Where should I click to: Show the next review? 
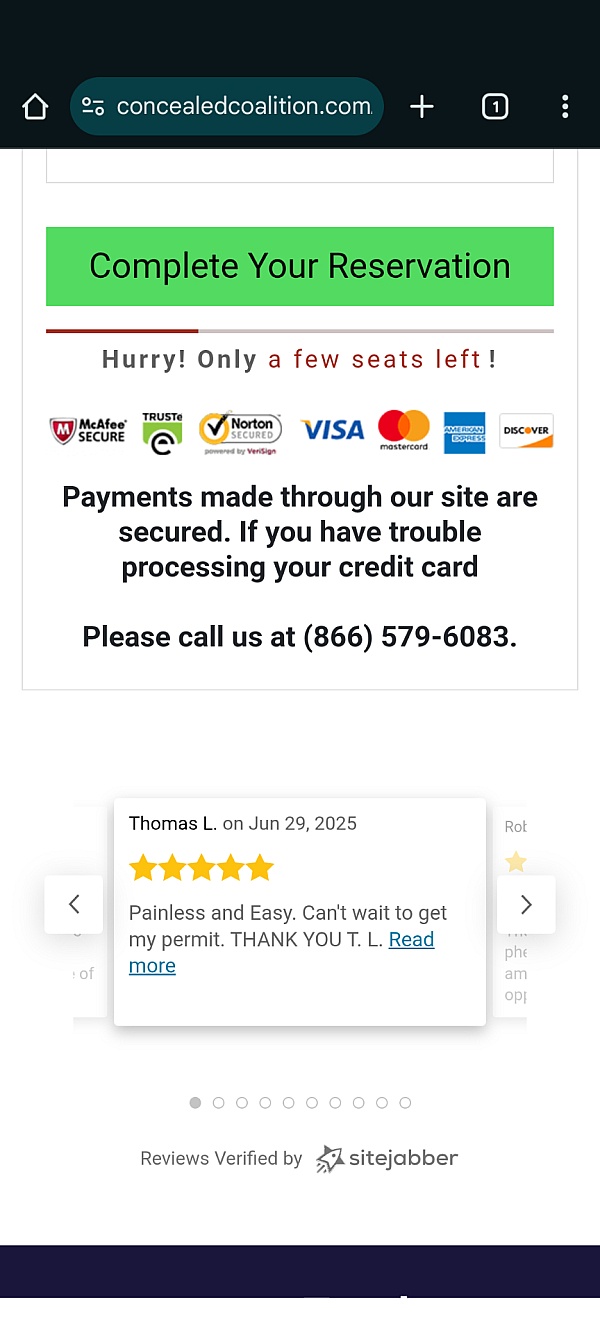pyautogui.click(x=526, y=905)
